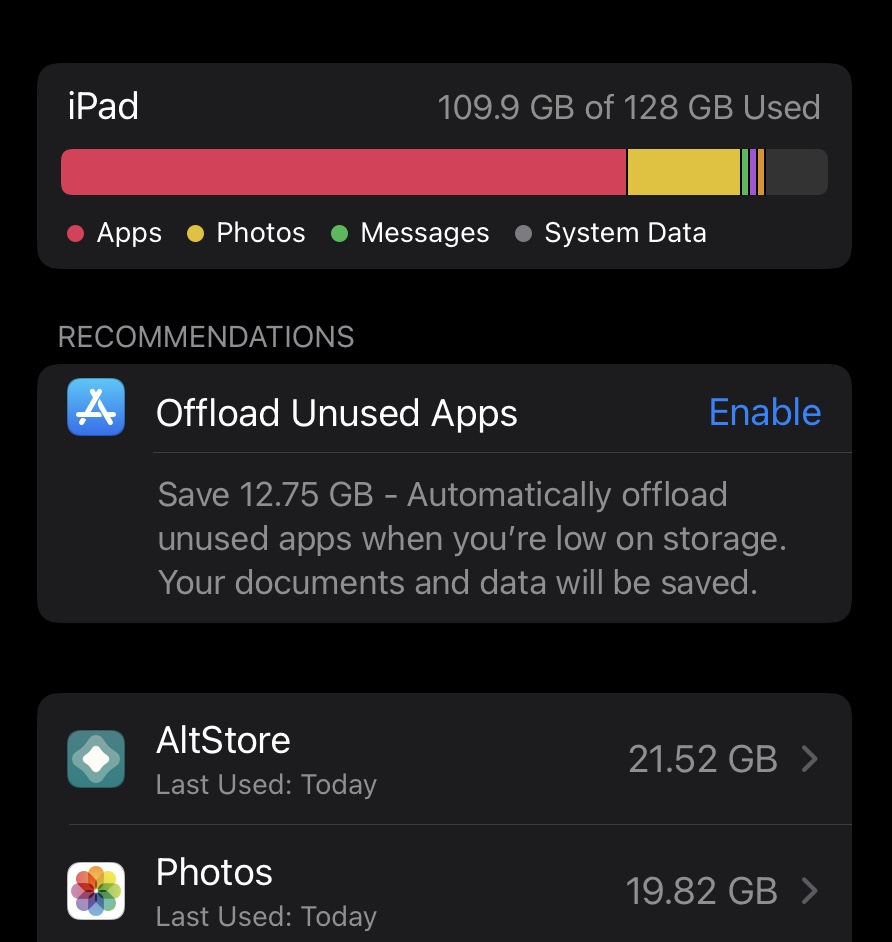892x942 pixels.
Task: Tap the 109.9 GB used text
Action: [x=630, y=107]
